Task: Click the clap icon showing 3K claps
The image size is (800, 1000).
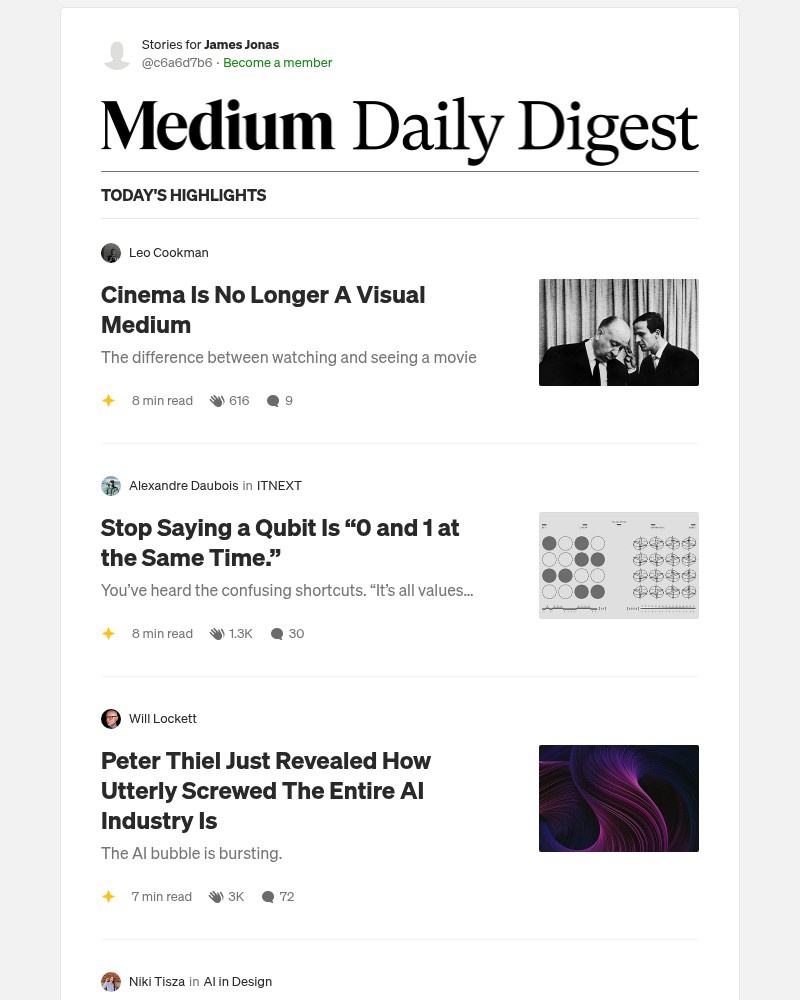Action: coord(217,896)
